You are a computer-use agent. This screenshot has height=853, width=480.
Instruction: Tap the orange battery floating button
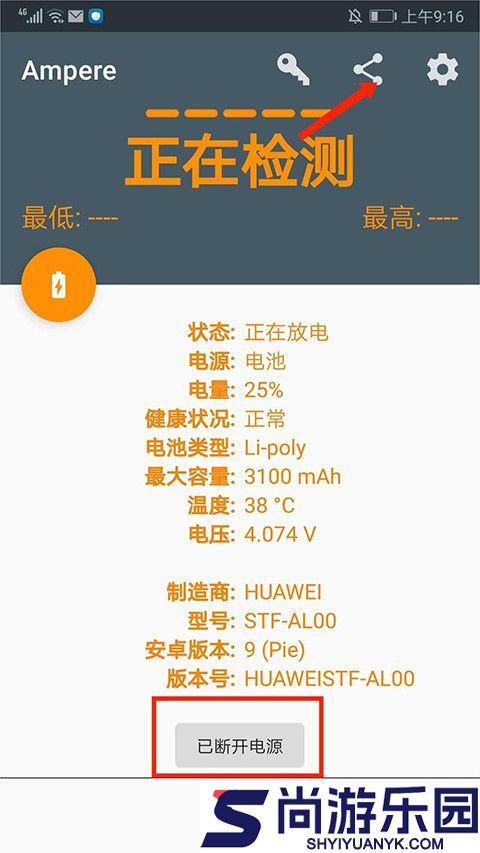(59, 285)
